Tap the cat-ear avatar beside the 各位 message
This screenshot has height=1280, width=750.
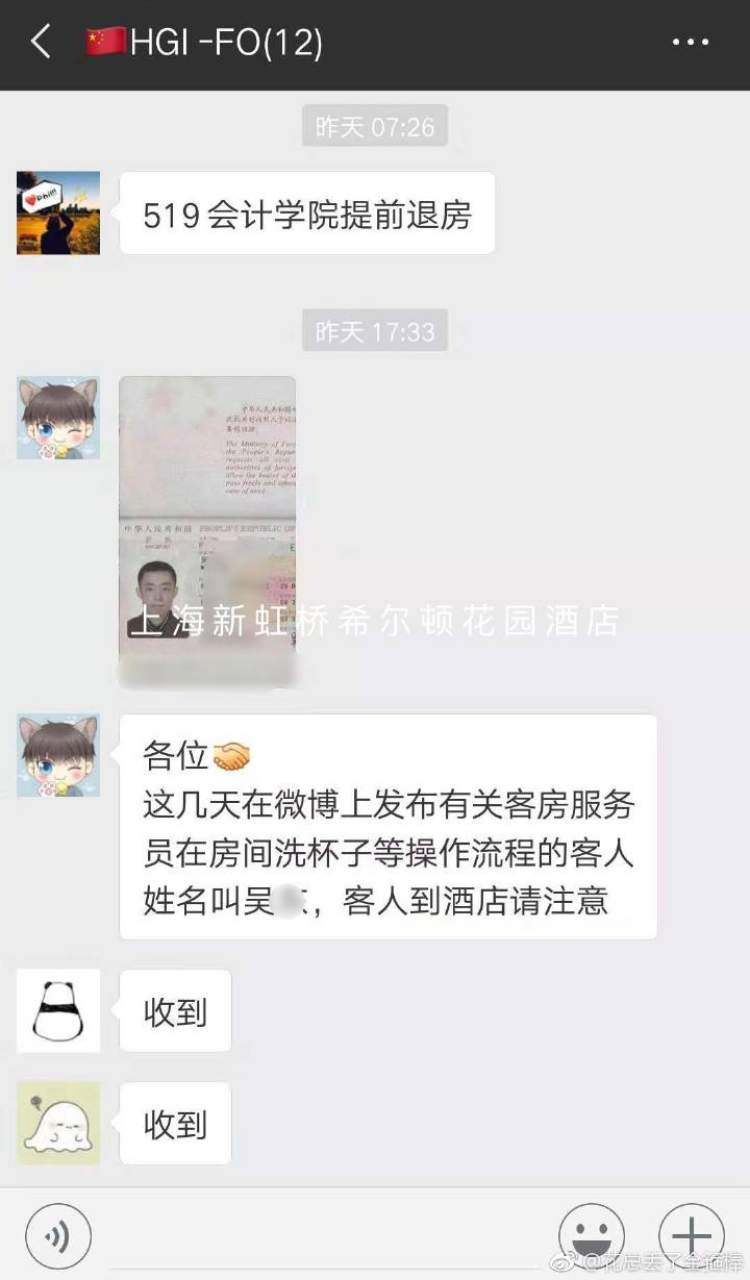coord(58,755)
